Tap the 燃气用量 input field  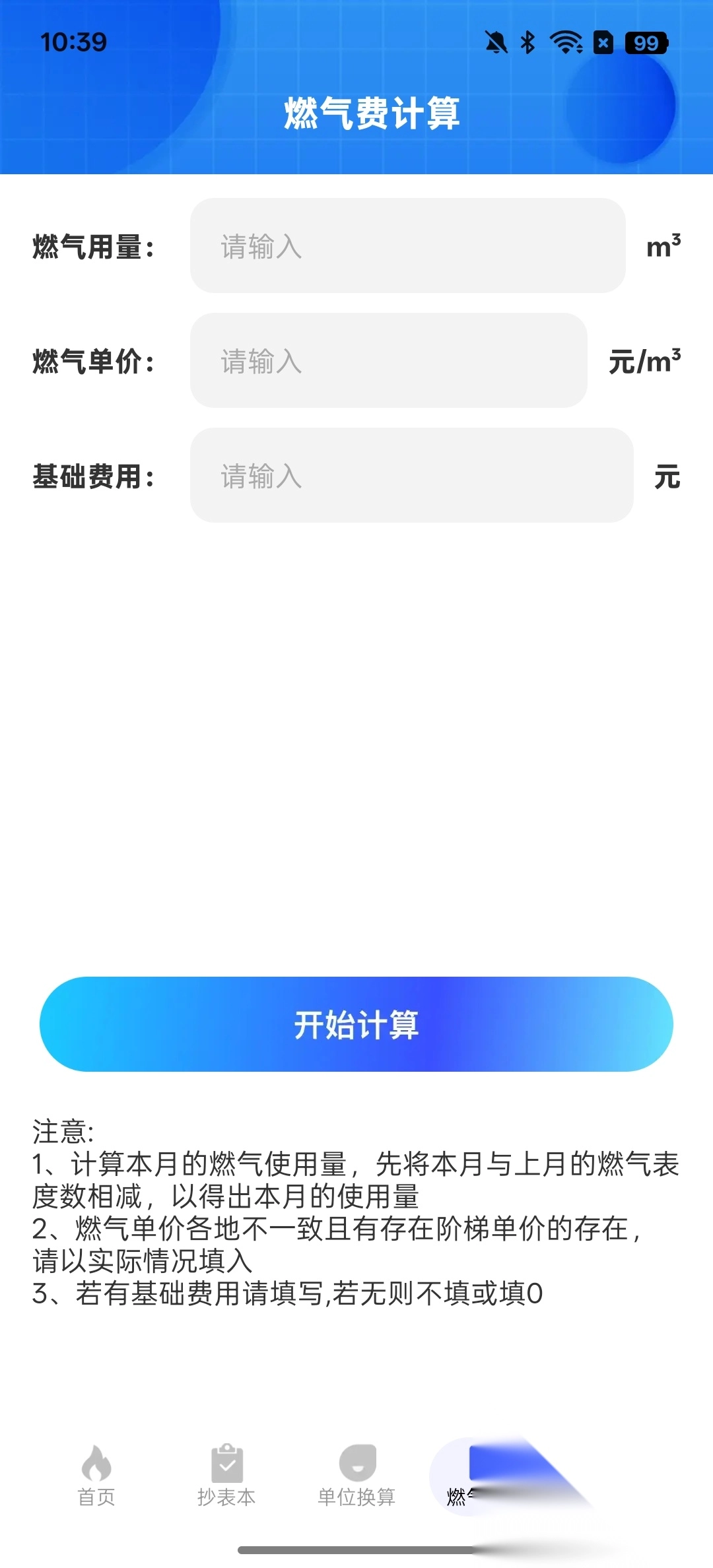pos(407,245)
